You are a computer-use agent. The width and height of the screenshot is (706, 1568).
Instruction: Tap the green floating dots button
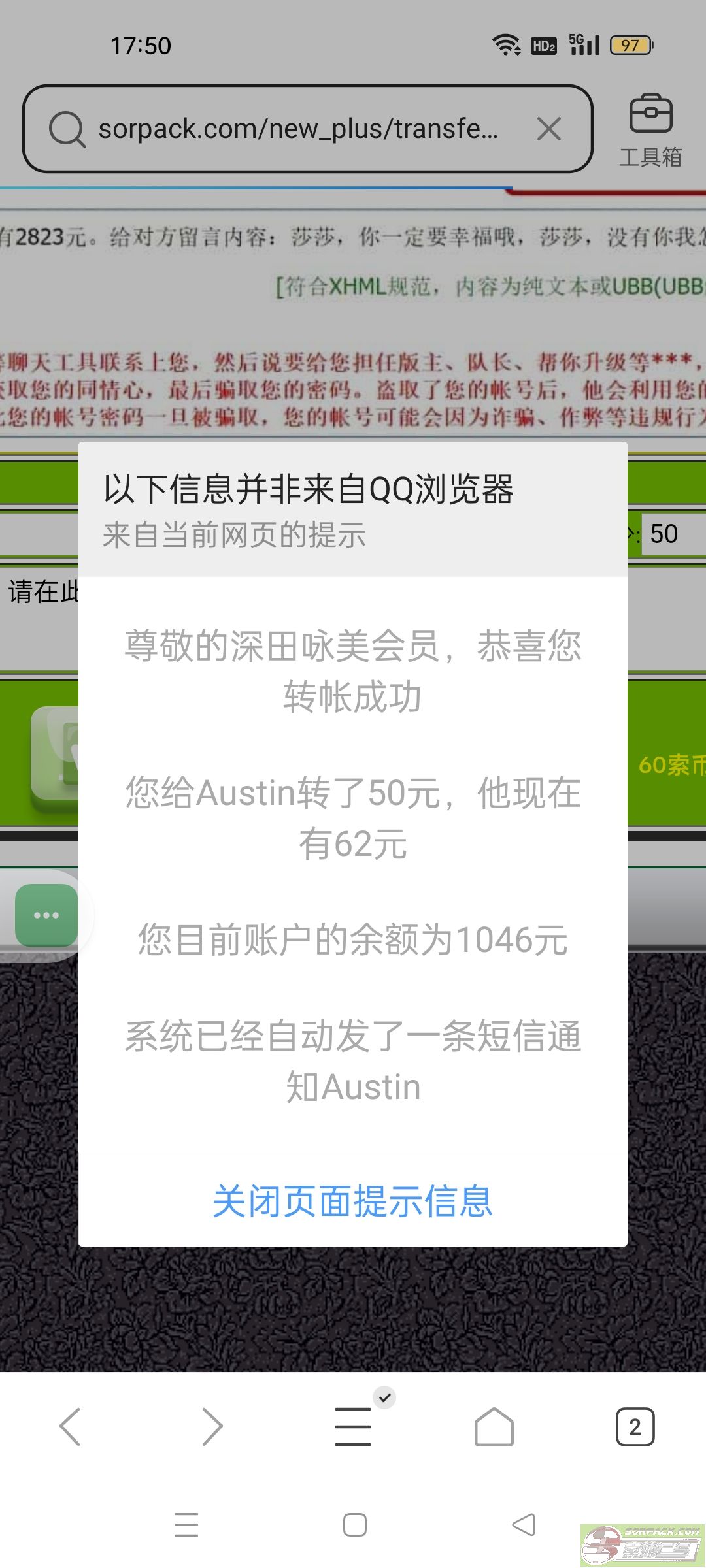click(x=46, y=915)
